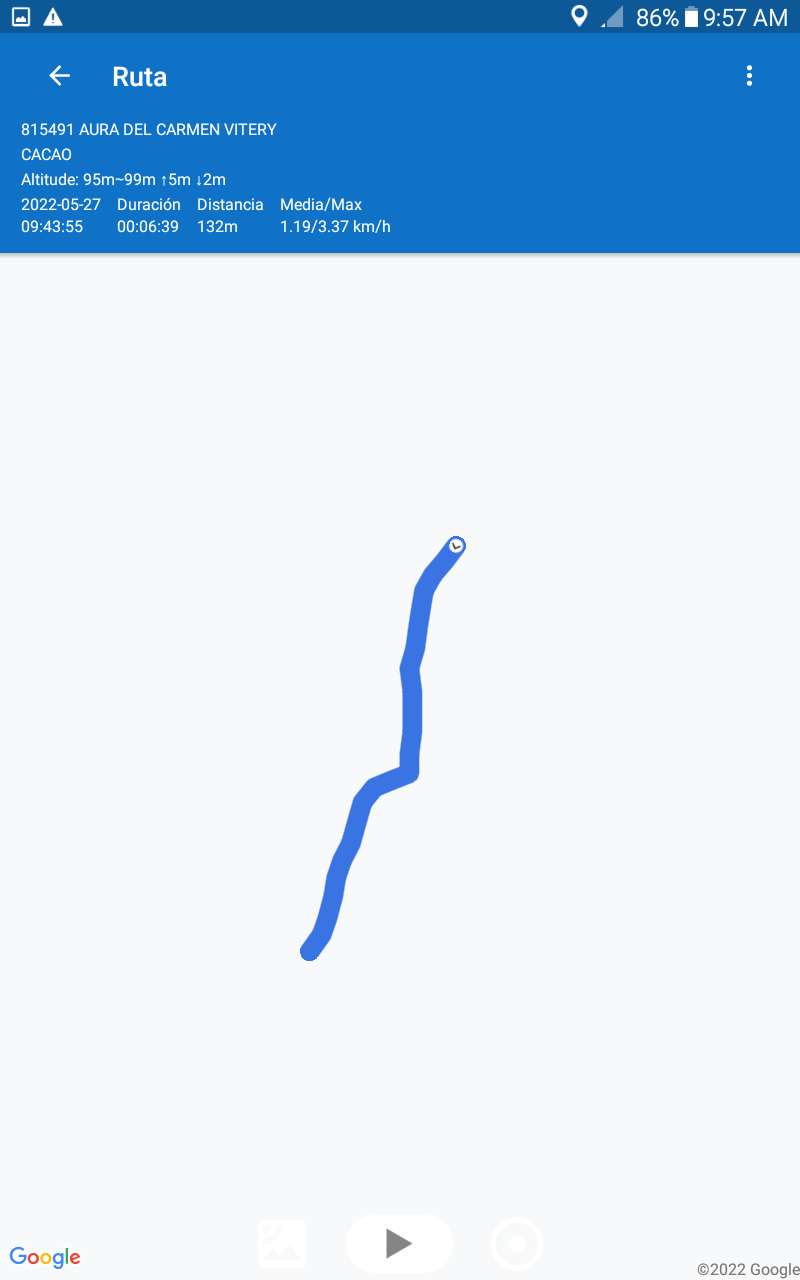Go back from the Ruta screen
Screen dimensions: 800x1280
[x=60, y=76]
